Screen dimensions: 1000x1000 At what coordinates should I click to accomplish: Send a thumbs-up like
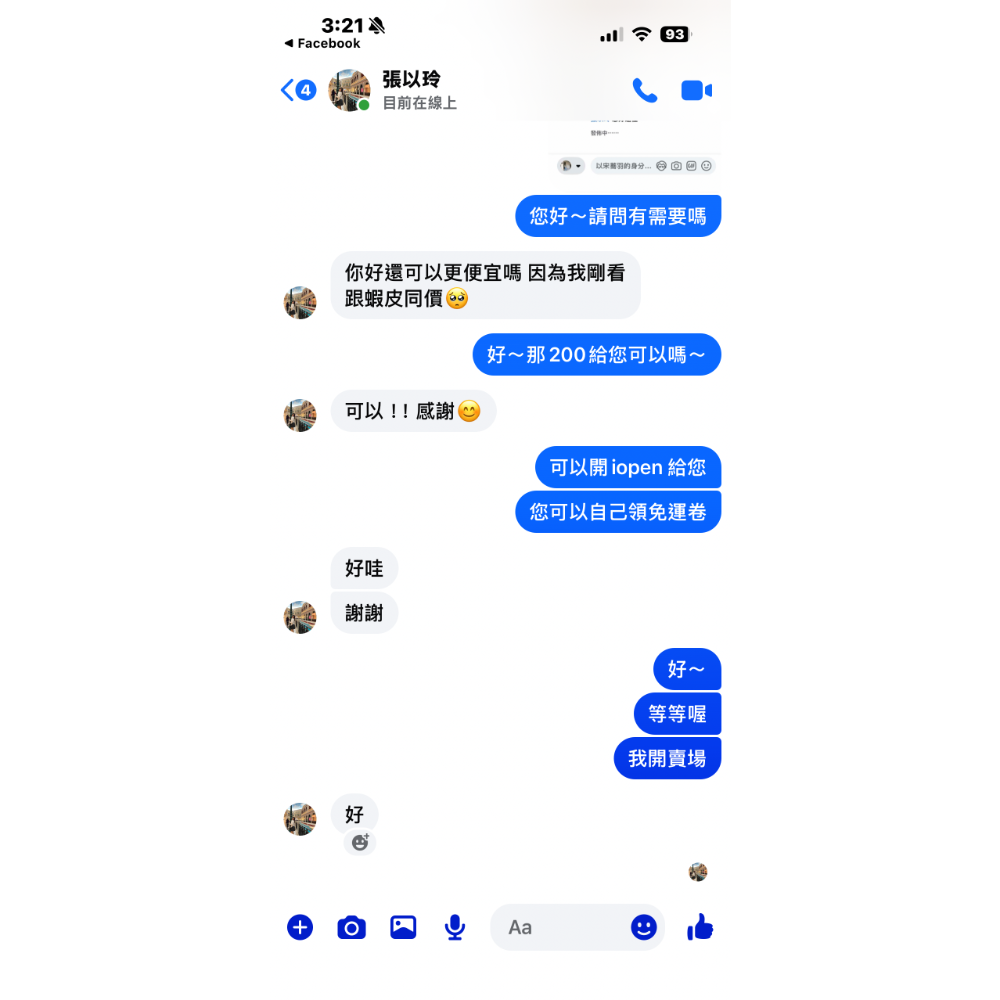(x=700, y=927)
